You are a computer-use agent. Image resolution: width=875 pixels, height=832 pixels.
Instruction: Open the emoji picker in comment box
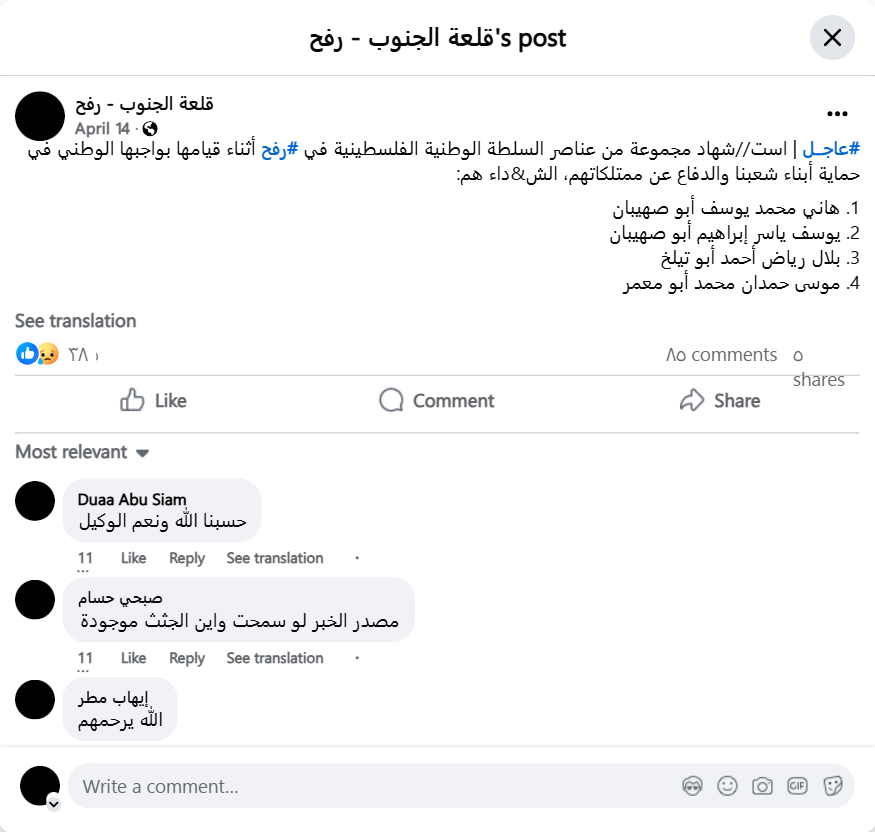pyautogui.click(x=727, y=786)
